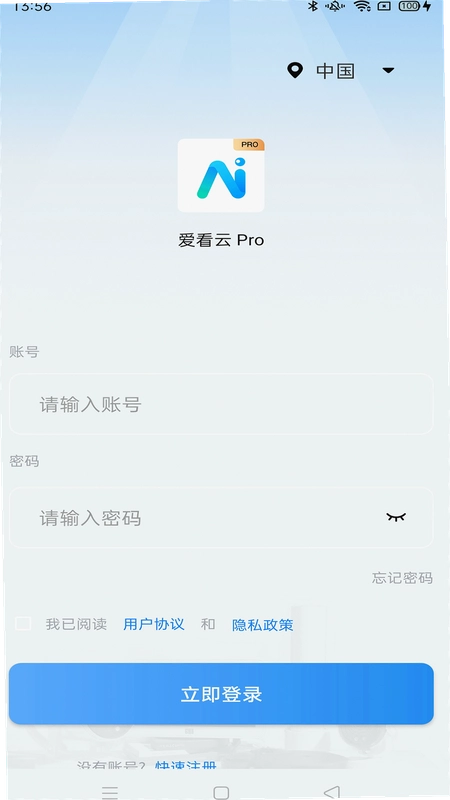
Task: Open the 隐私政策 privacy policy
Action: (262, 624)
